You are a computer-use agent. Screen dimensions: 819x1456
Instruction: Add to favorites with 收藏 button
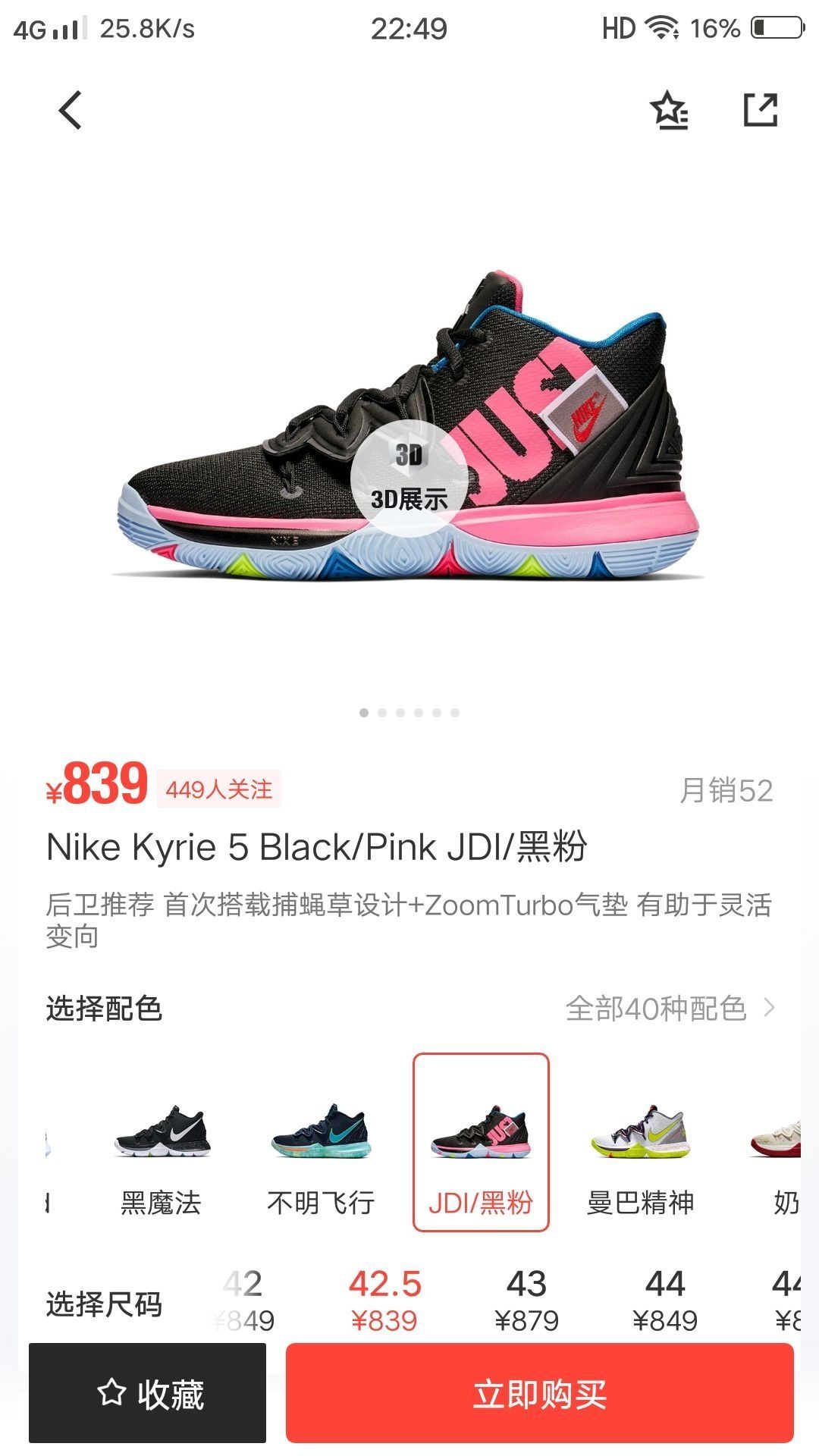(x=148, y=1394)
